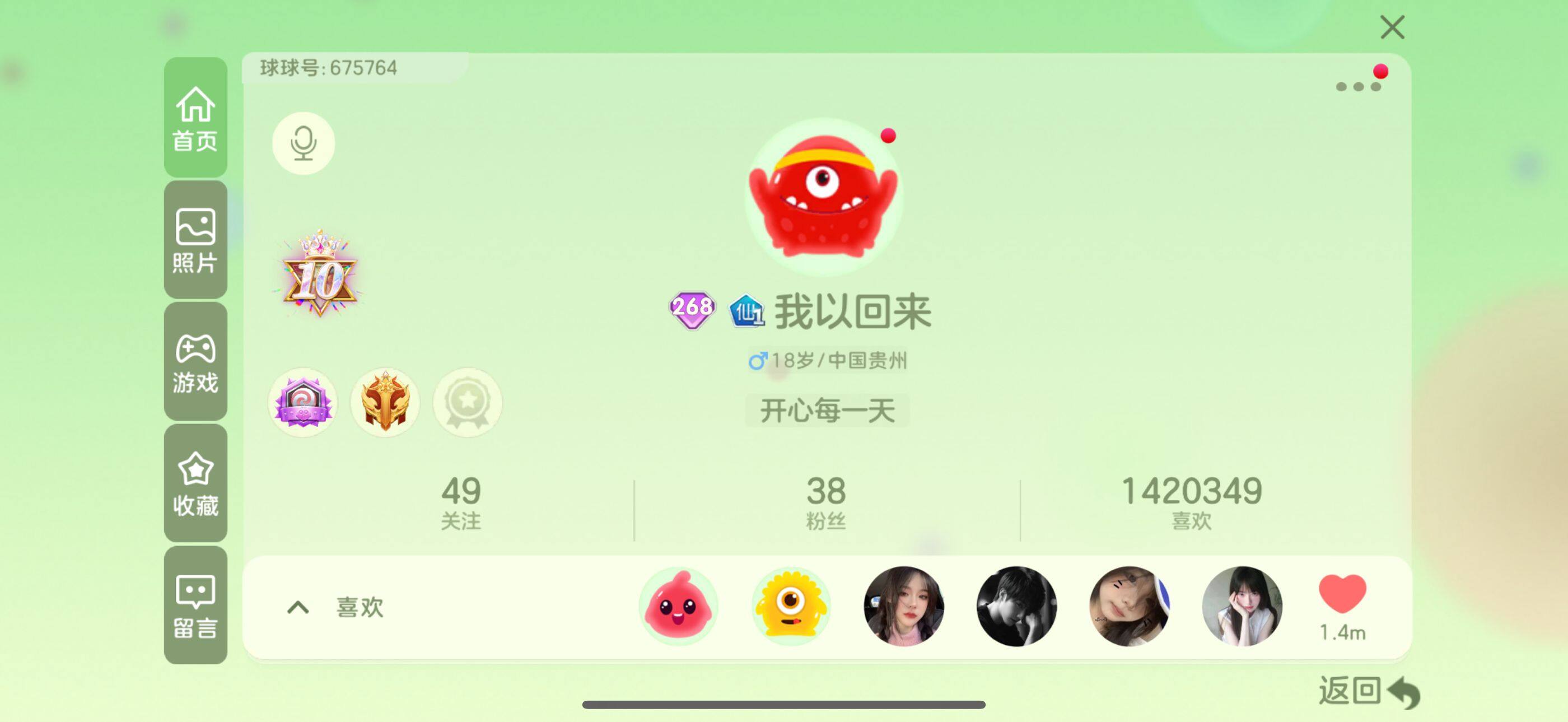Switch to the 首页 tab

(195, 118)
